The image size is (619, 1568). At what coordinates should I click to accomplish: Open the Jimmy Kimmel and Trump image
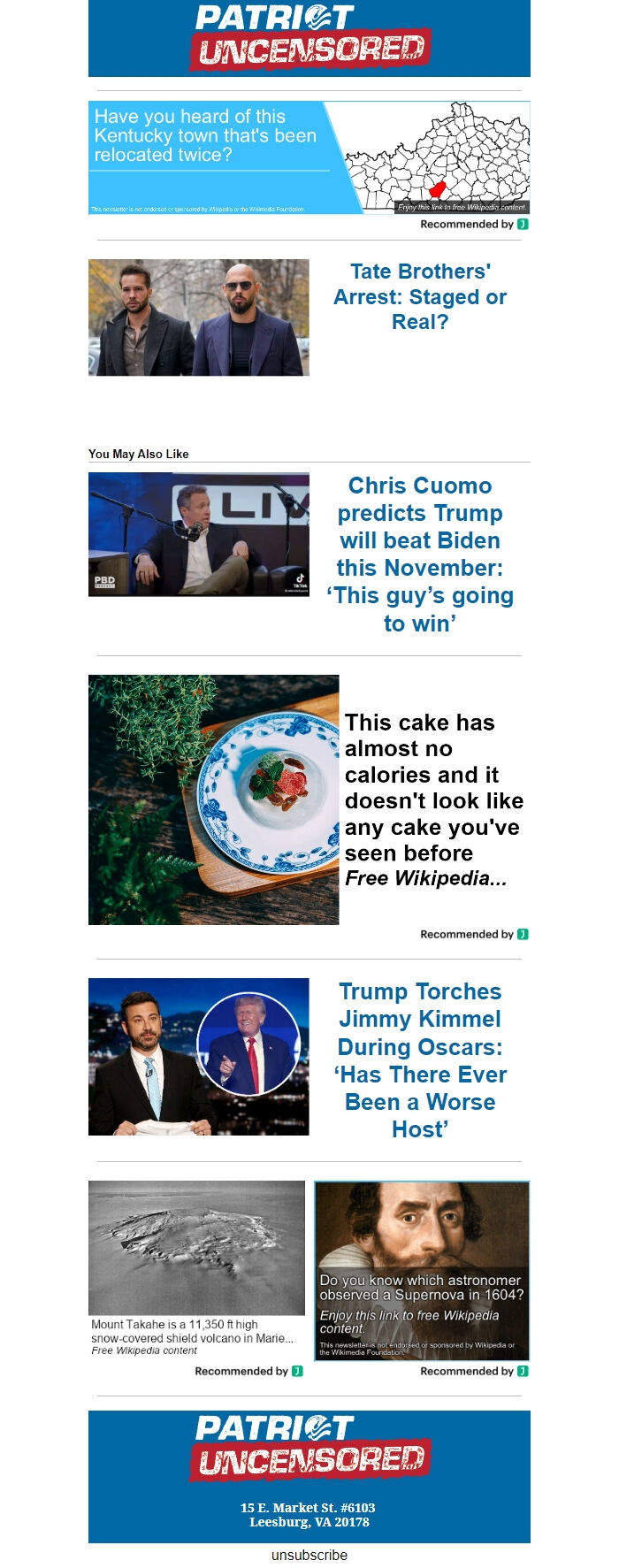[199, 1056]
